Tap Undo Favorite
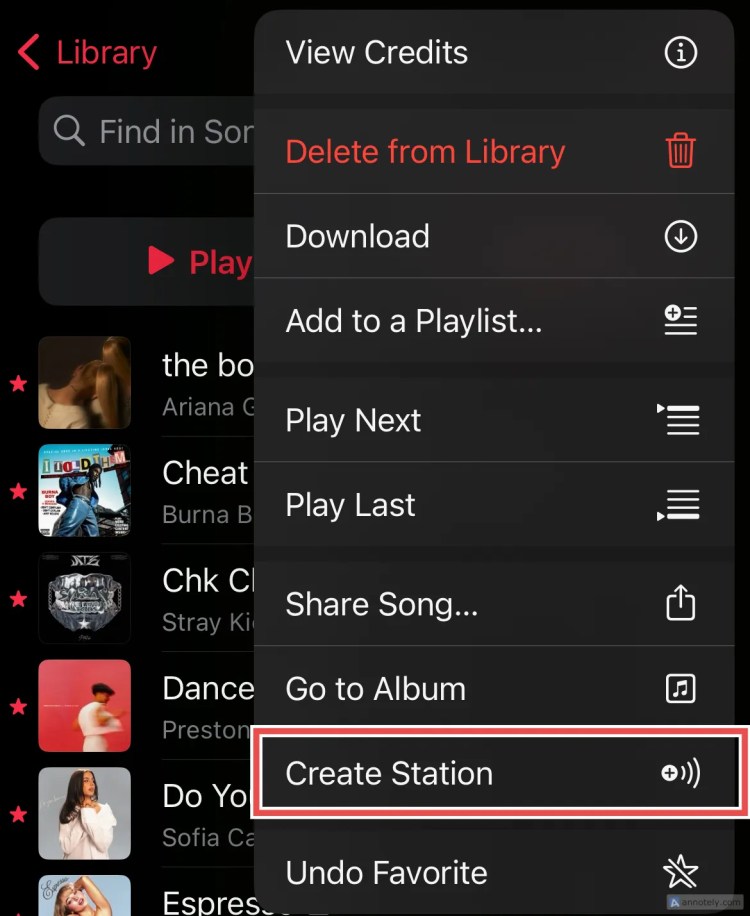Viewport: 750px width, 916px height. point(492,872)
